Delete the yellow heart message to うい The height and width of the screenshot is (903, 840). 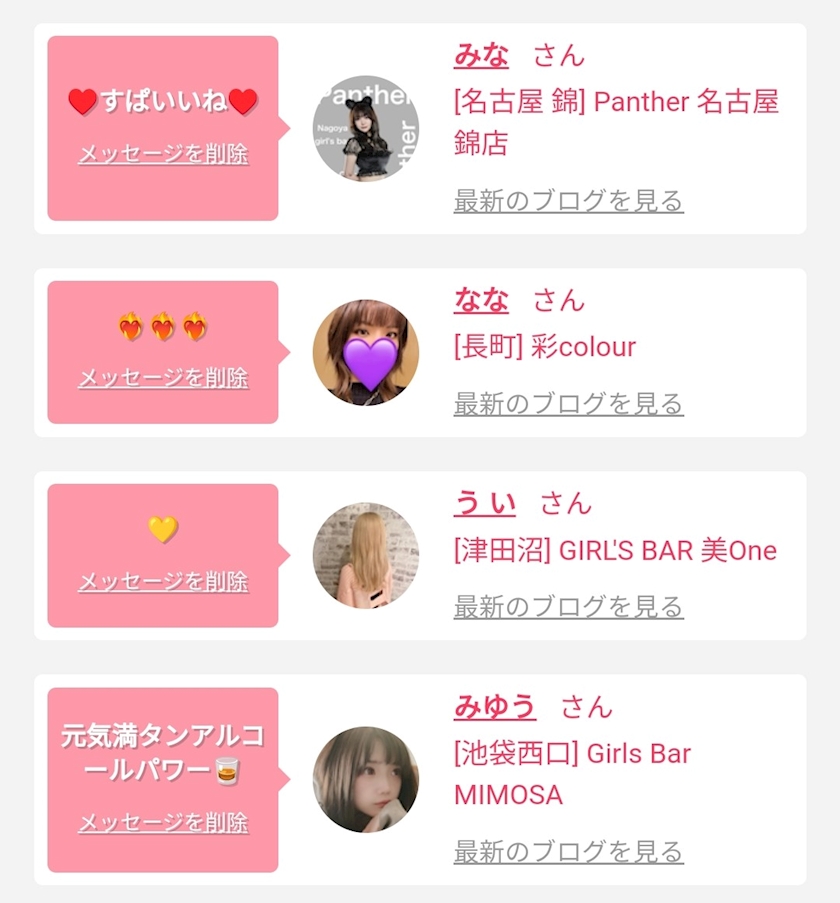[163, 581]
